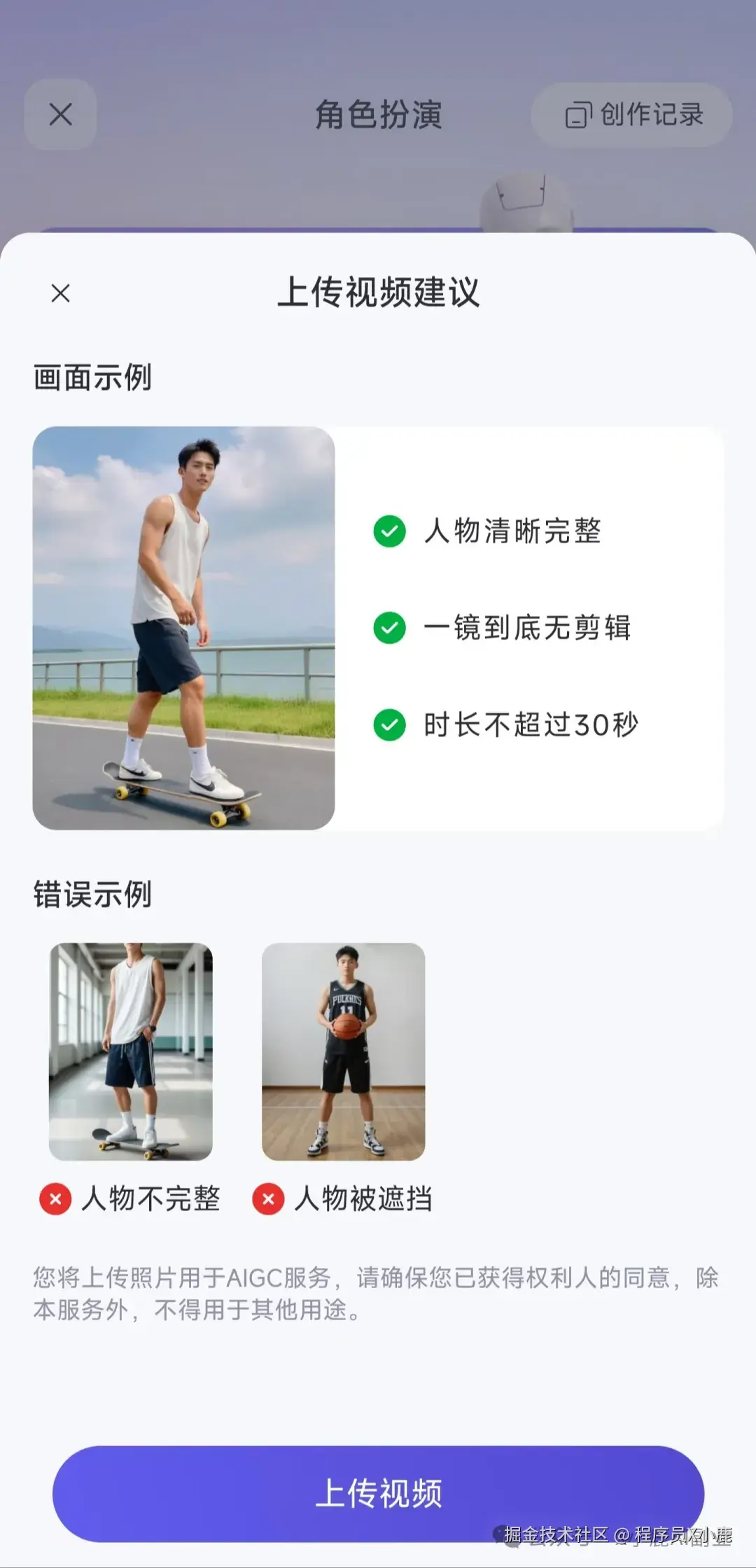This screenshot has height=1568, width=756.
Task: Click the X icon inside the suggestion dialog
Action: click(60, 293)
